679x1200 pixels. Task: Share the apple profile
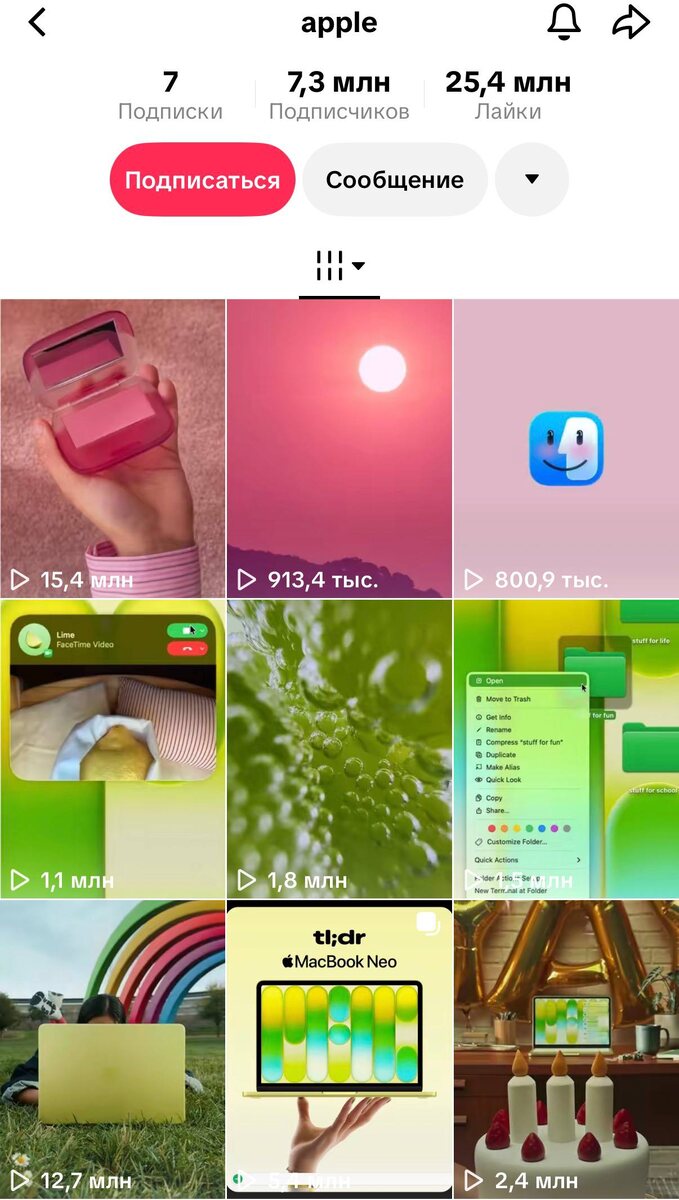pos(631,23)
